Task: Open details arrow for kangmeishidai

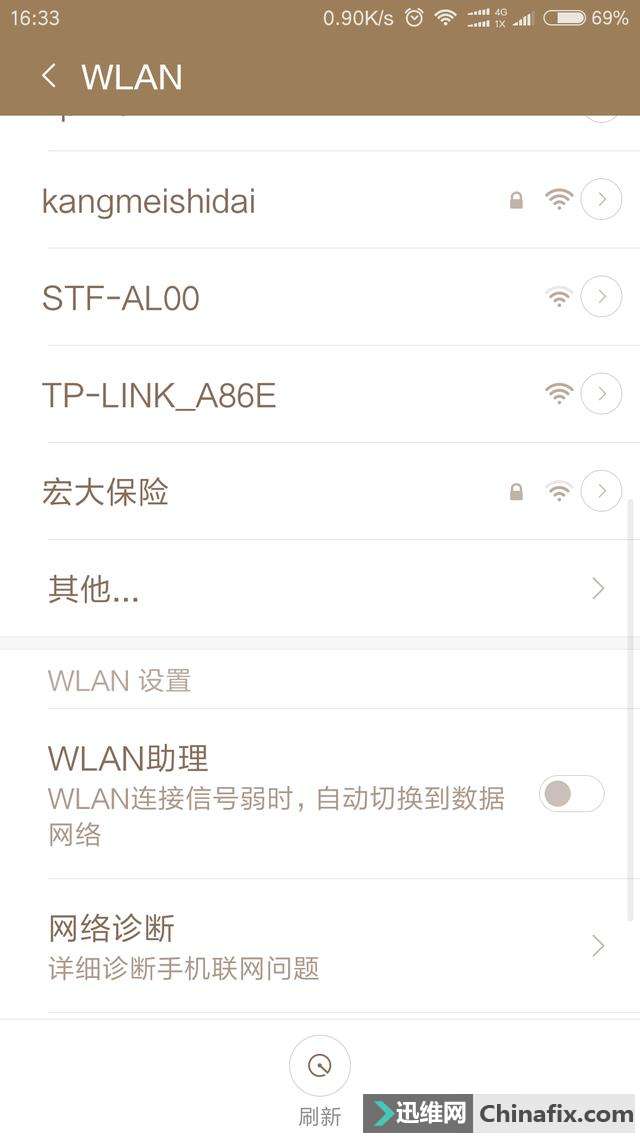Action: (601, 200)
